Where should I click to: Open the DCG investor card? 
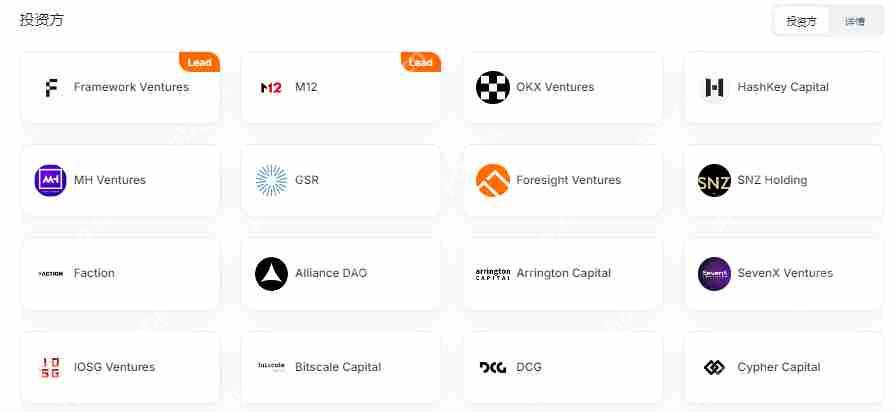562,368
